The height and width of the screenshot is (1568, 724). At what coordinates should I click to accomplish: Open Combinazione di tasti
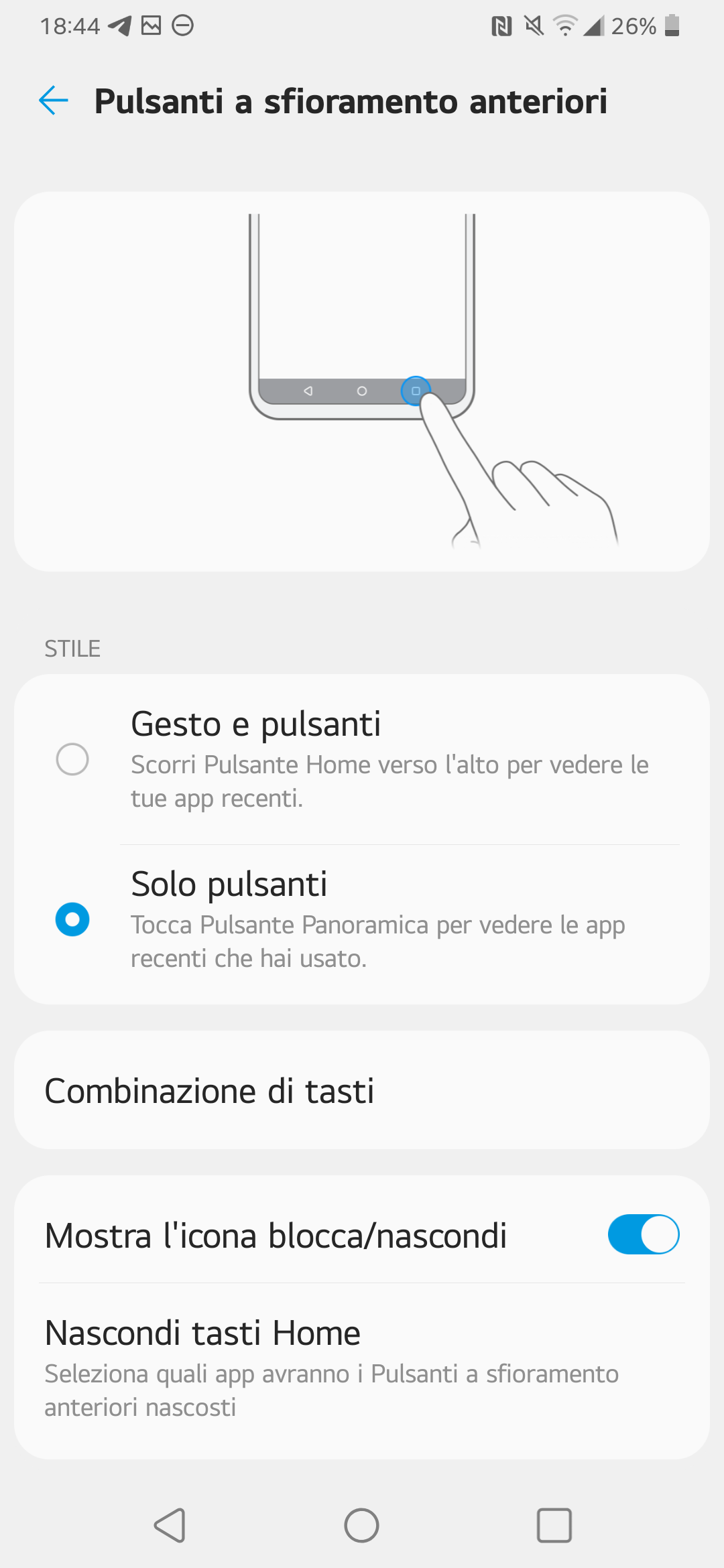pos(362,1090)
